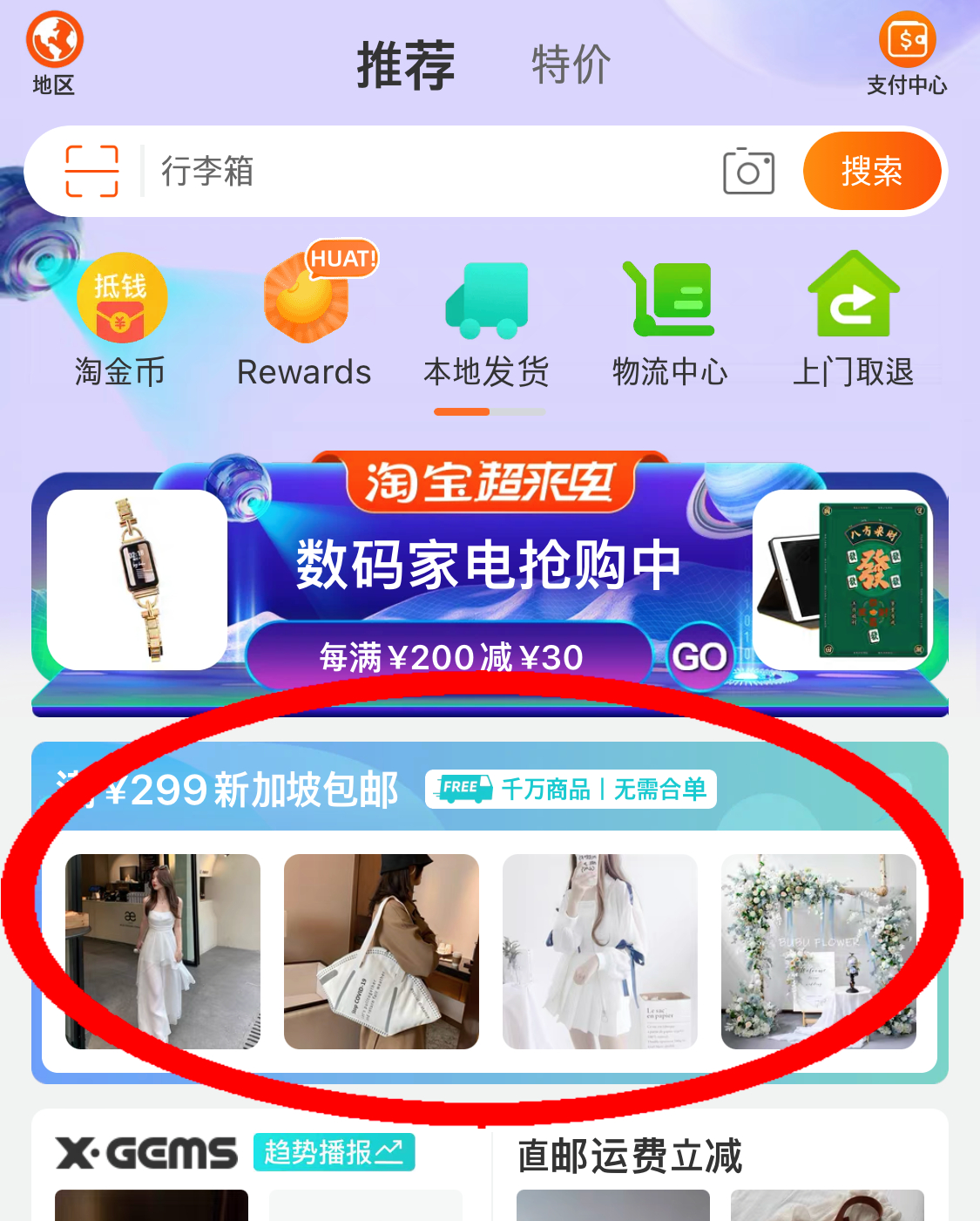Open 本地发货 shortcut
The height and width of the screenshot is (1221, 980).
point(487,322)
